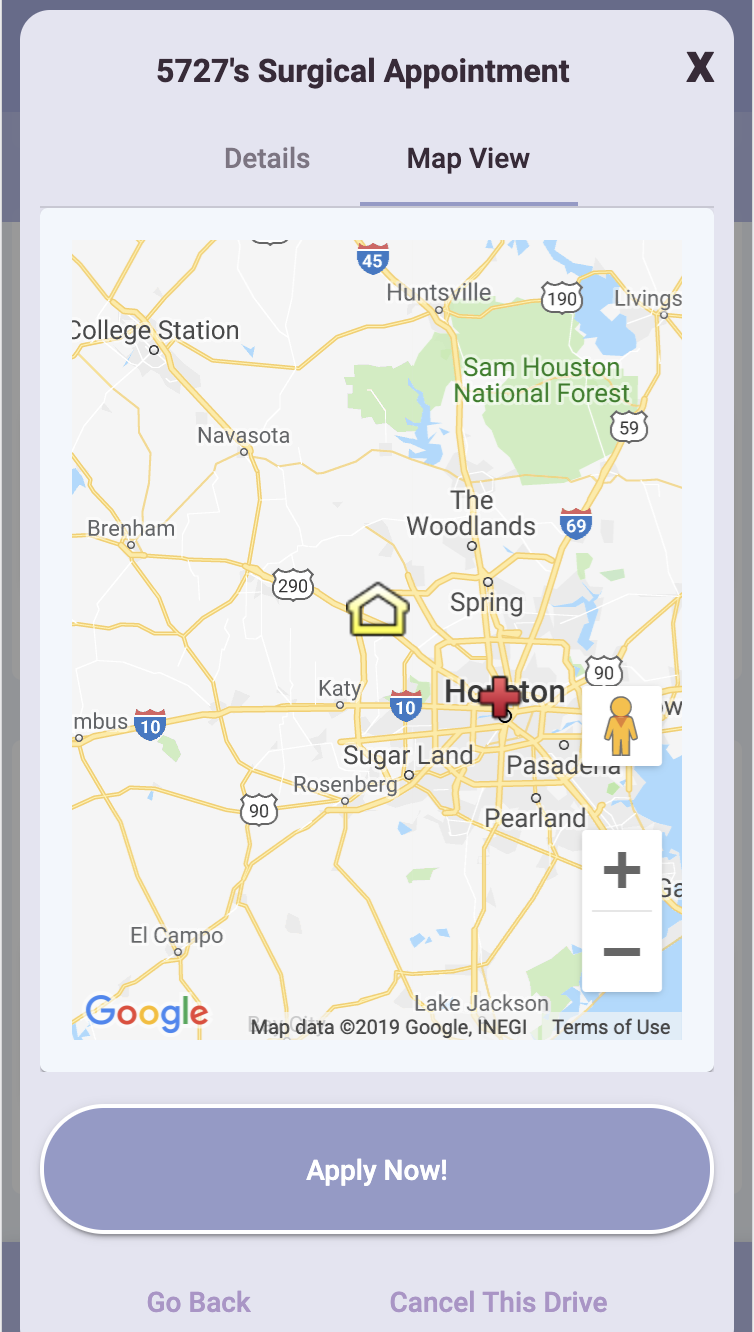Tap the red cross hospital marker
754x1332 pixels.
pyautogui.click(x=499, y=697)
